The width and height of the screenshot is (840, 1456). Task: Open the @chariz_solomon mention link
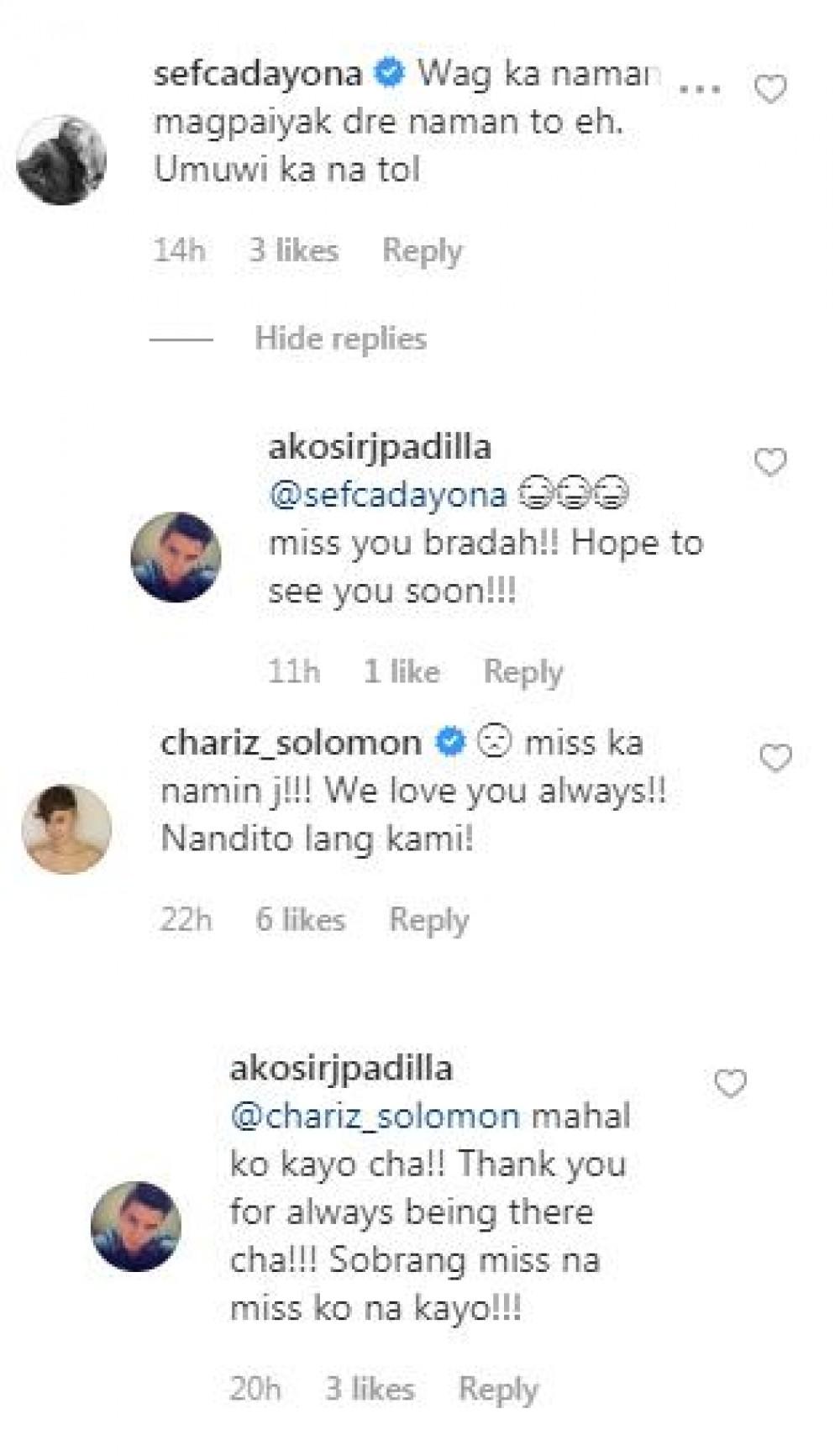(x=375, y=1116)
